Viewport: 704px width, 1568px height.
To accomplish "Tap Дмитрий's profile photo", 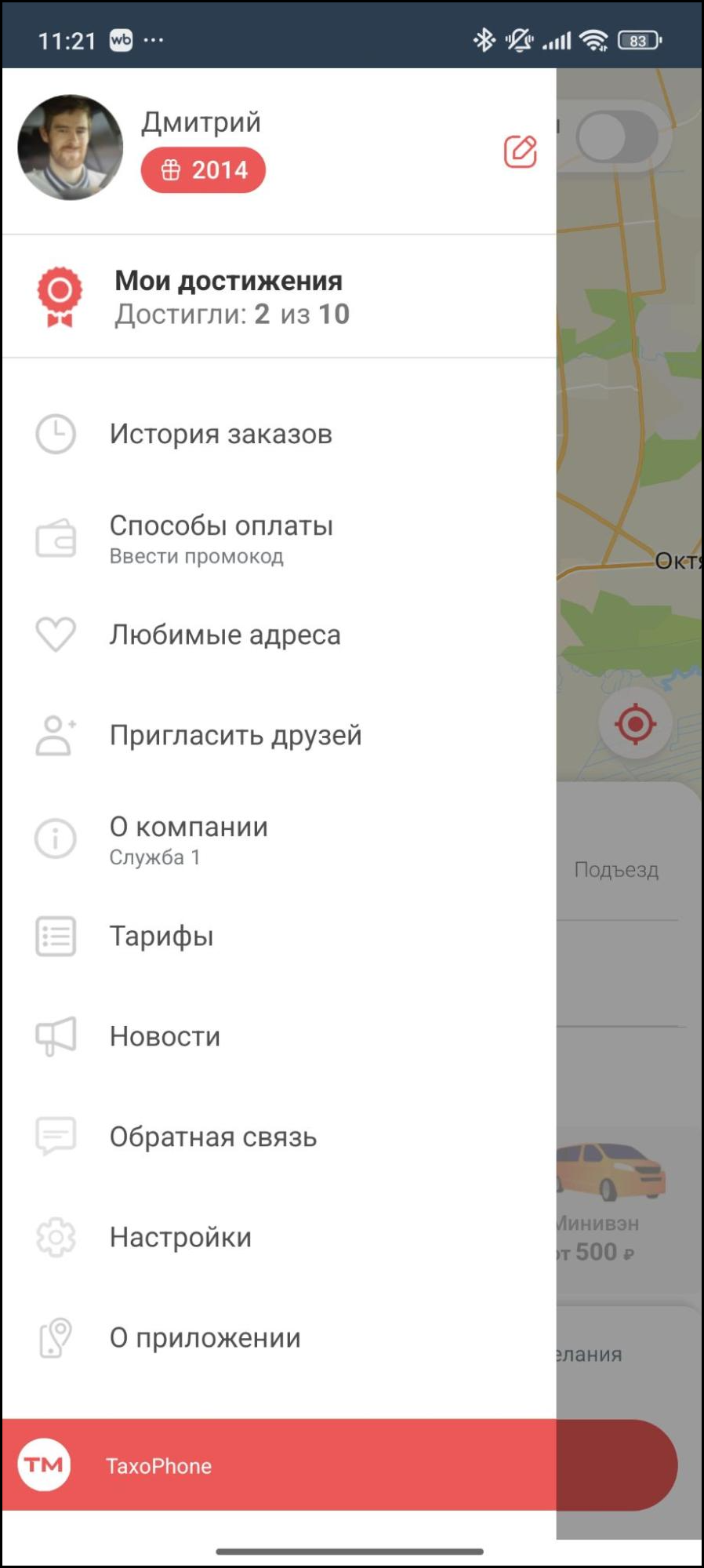I will pos(71,147).
